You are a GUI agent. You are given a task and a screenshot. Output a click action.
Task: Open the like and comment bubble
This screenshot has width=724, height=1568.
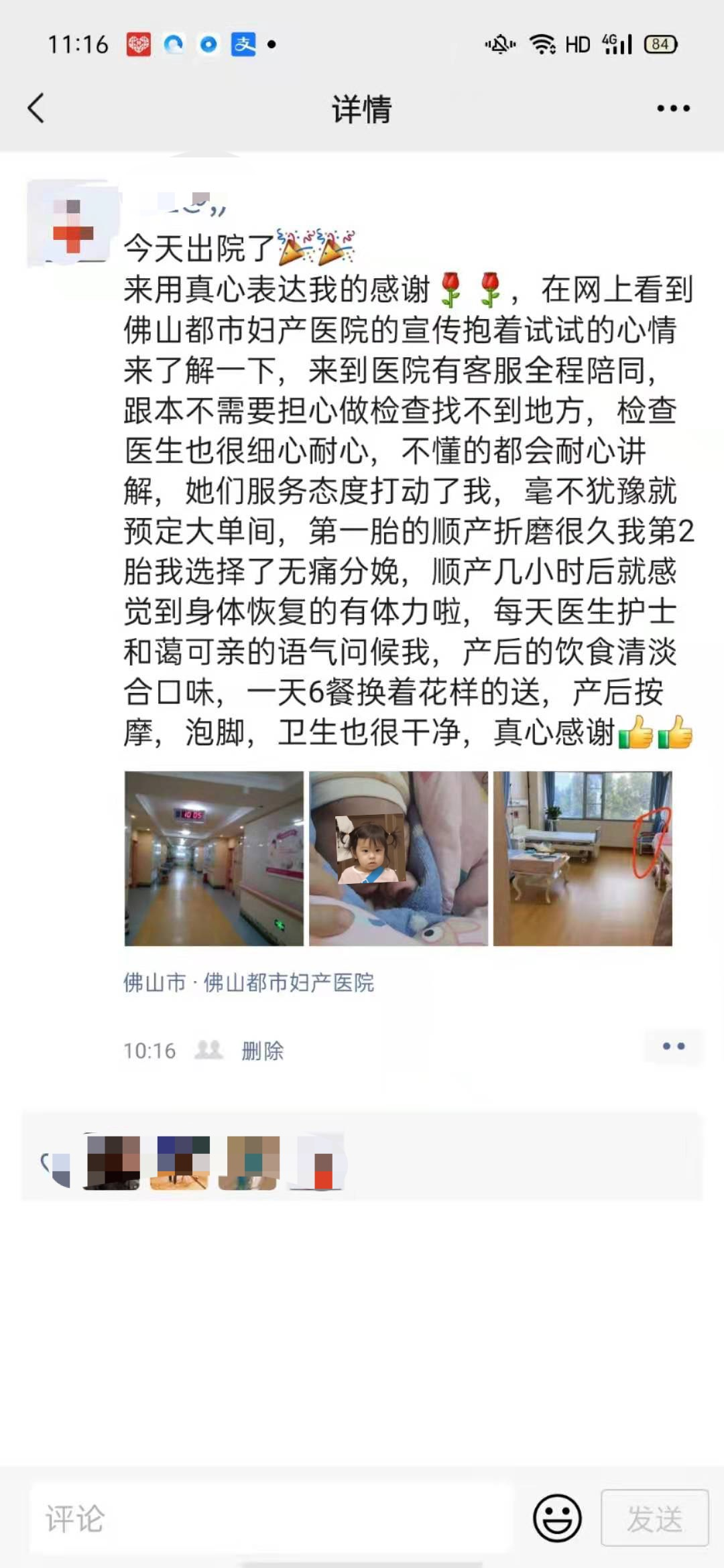673,1047
